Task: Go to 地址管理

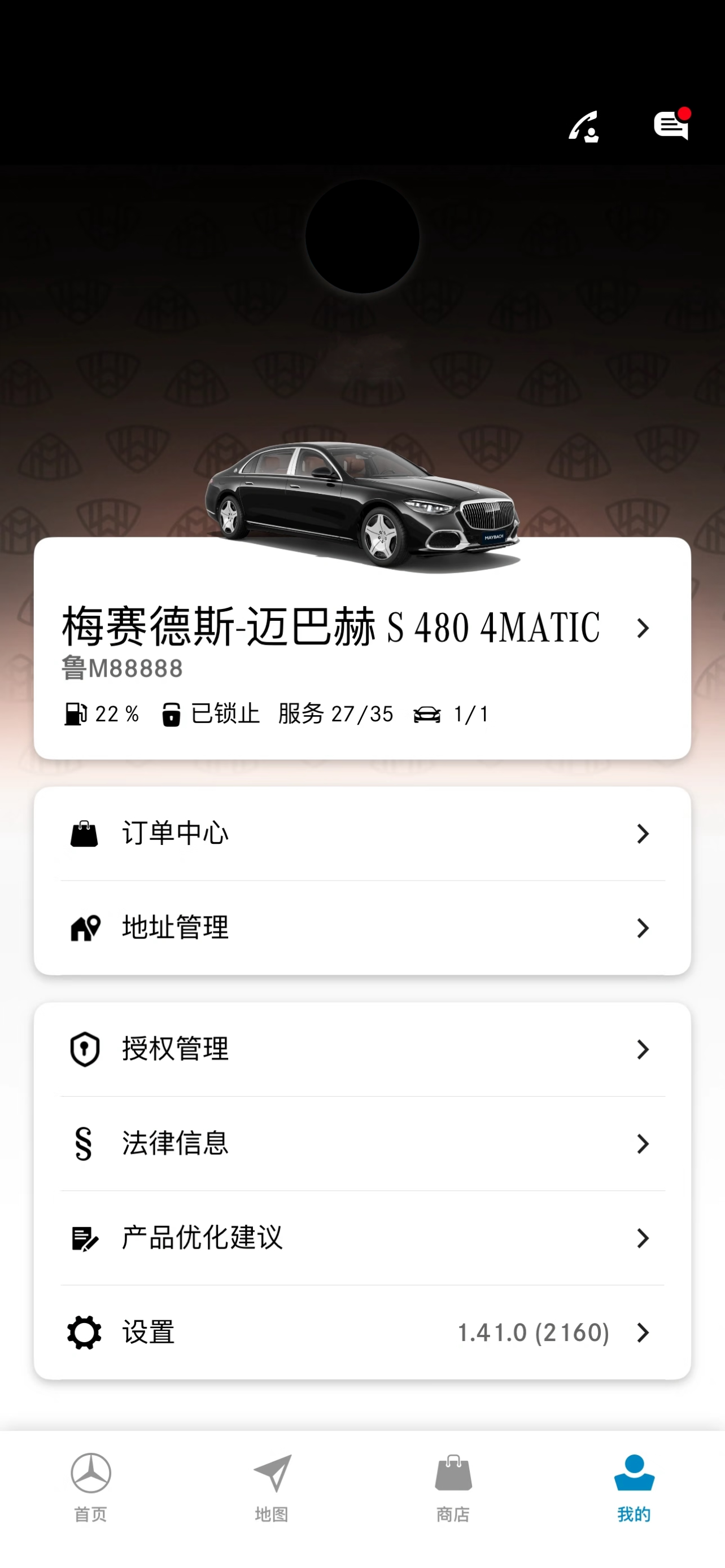Action: (362, 928)
